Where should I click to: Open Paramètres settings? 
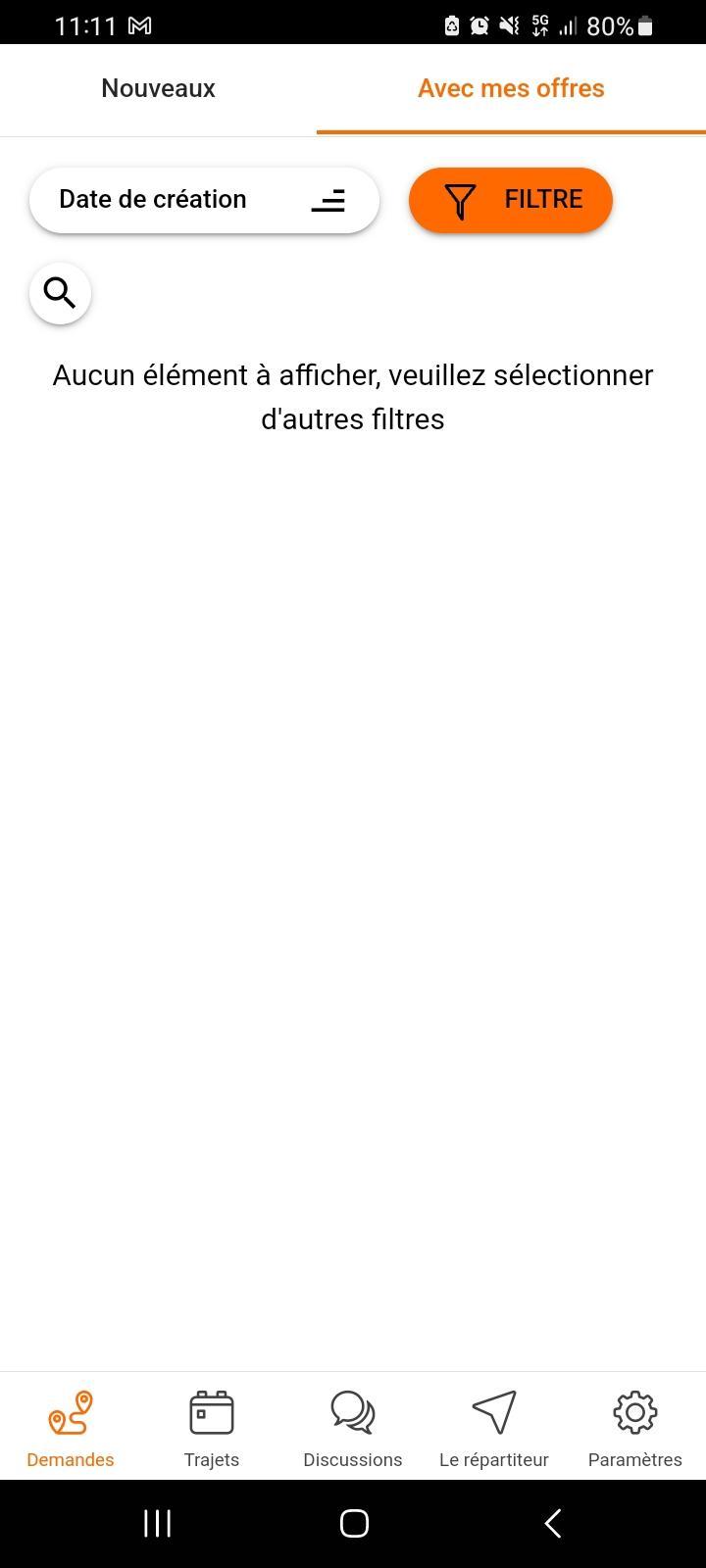pyautogui.click(x=635, y=1427)
